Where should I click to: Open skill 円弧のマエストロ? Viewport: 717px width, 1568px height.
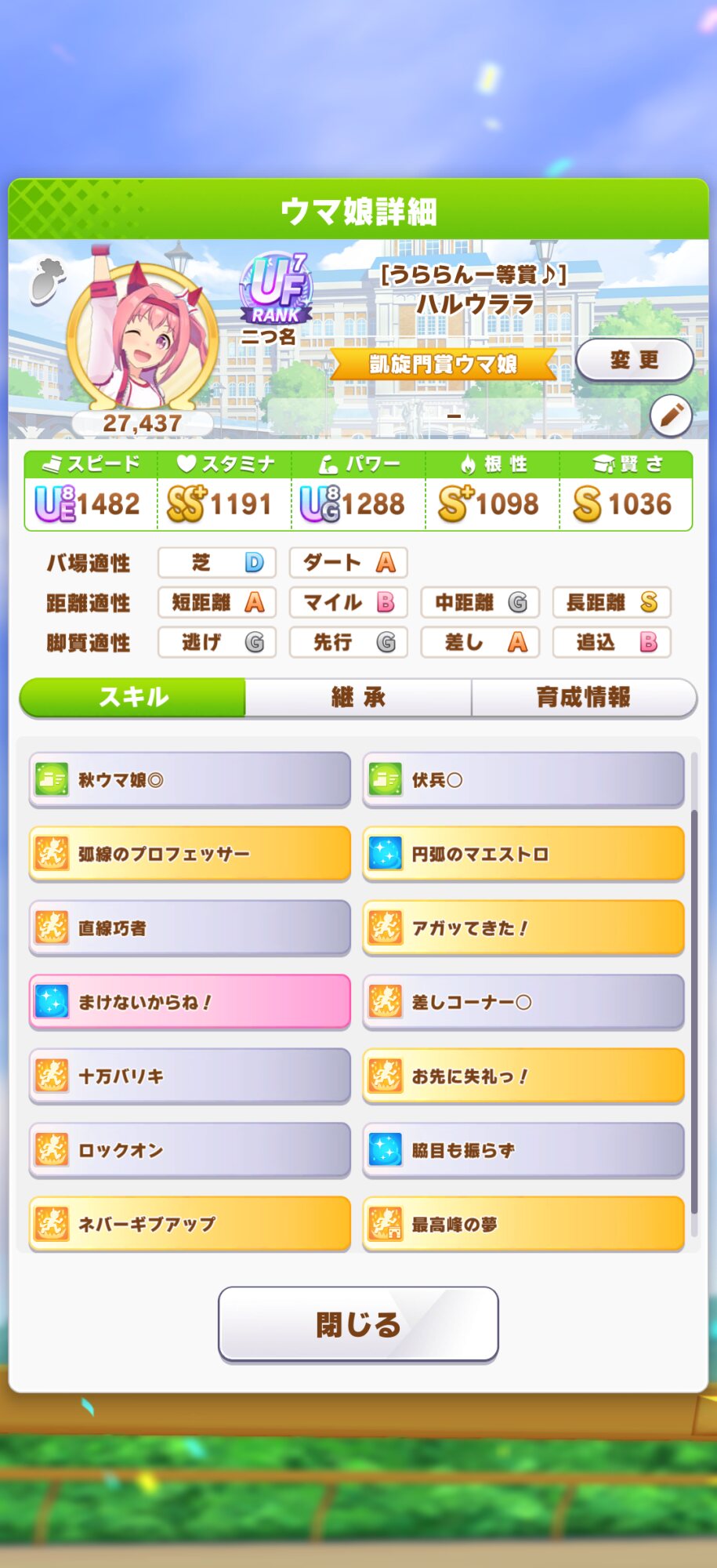[x=523, y=854]
